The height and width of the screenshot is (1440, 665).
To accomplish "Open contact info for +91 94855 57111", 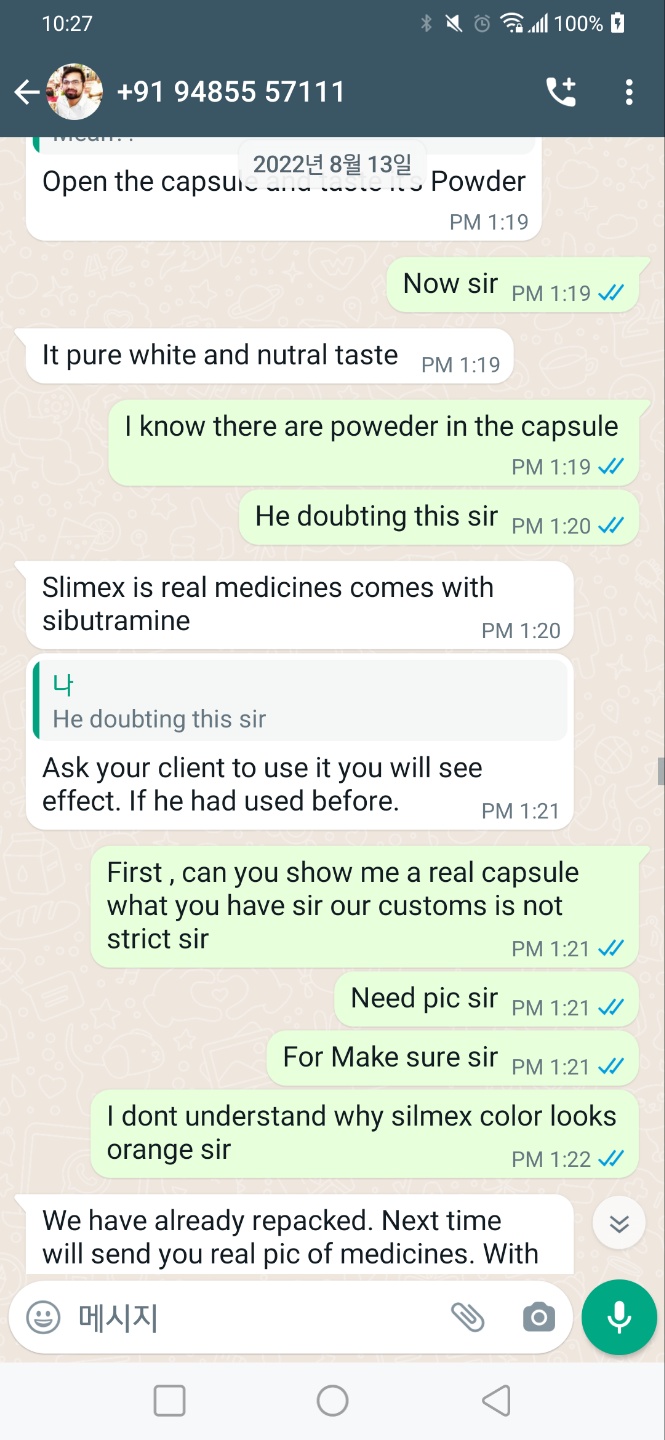I will tap(230, 92).
